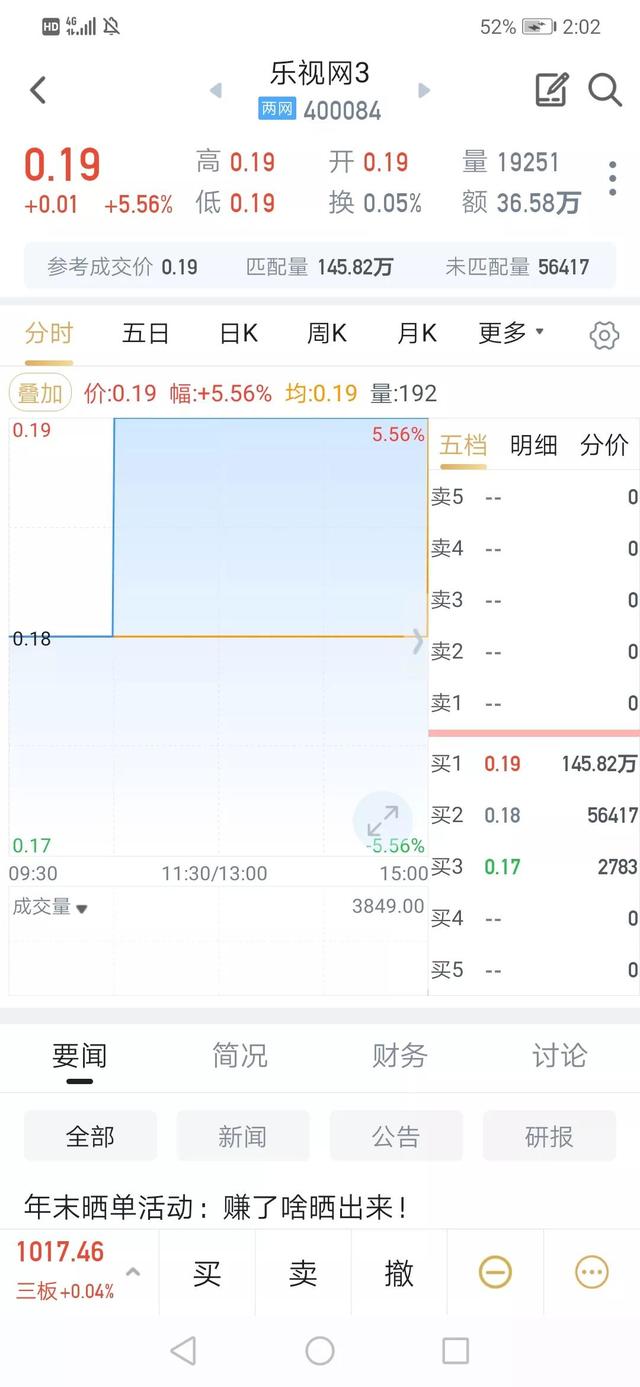640x1387 pixels.
Task: Open the 简况 tab
Action: (x=240, y=1055)
